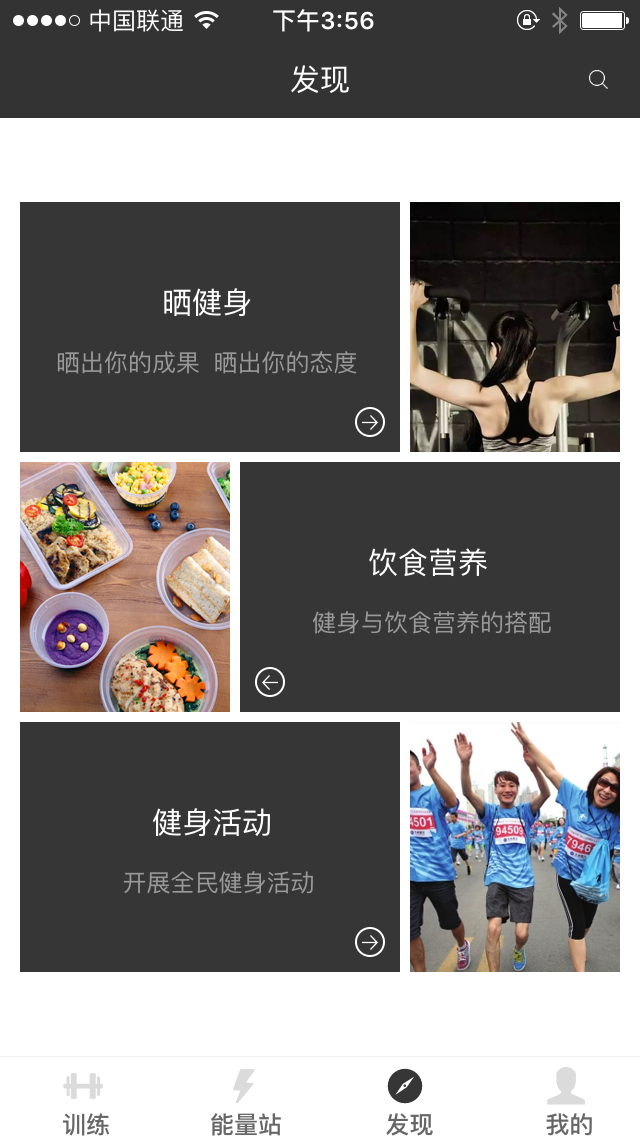This screenshot has width=640, height=1136.
Task: Open the healthy meals photo tile
Action: [x=125, y=587]
